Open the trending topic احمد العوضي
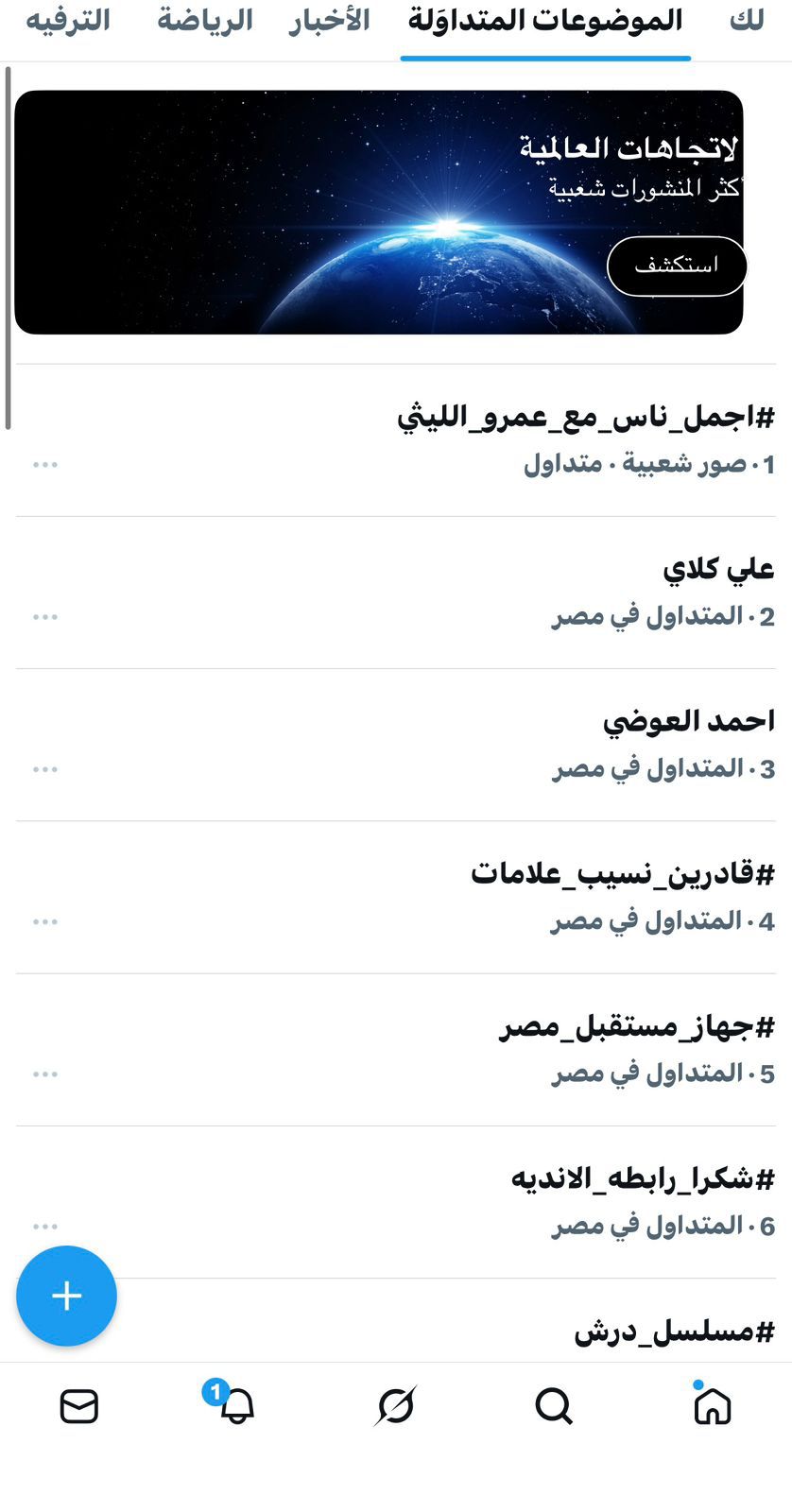This screenshot has width=792, height=1512. [x=688, y=721]
